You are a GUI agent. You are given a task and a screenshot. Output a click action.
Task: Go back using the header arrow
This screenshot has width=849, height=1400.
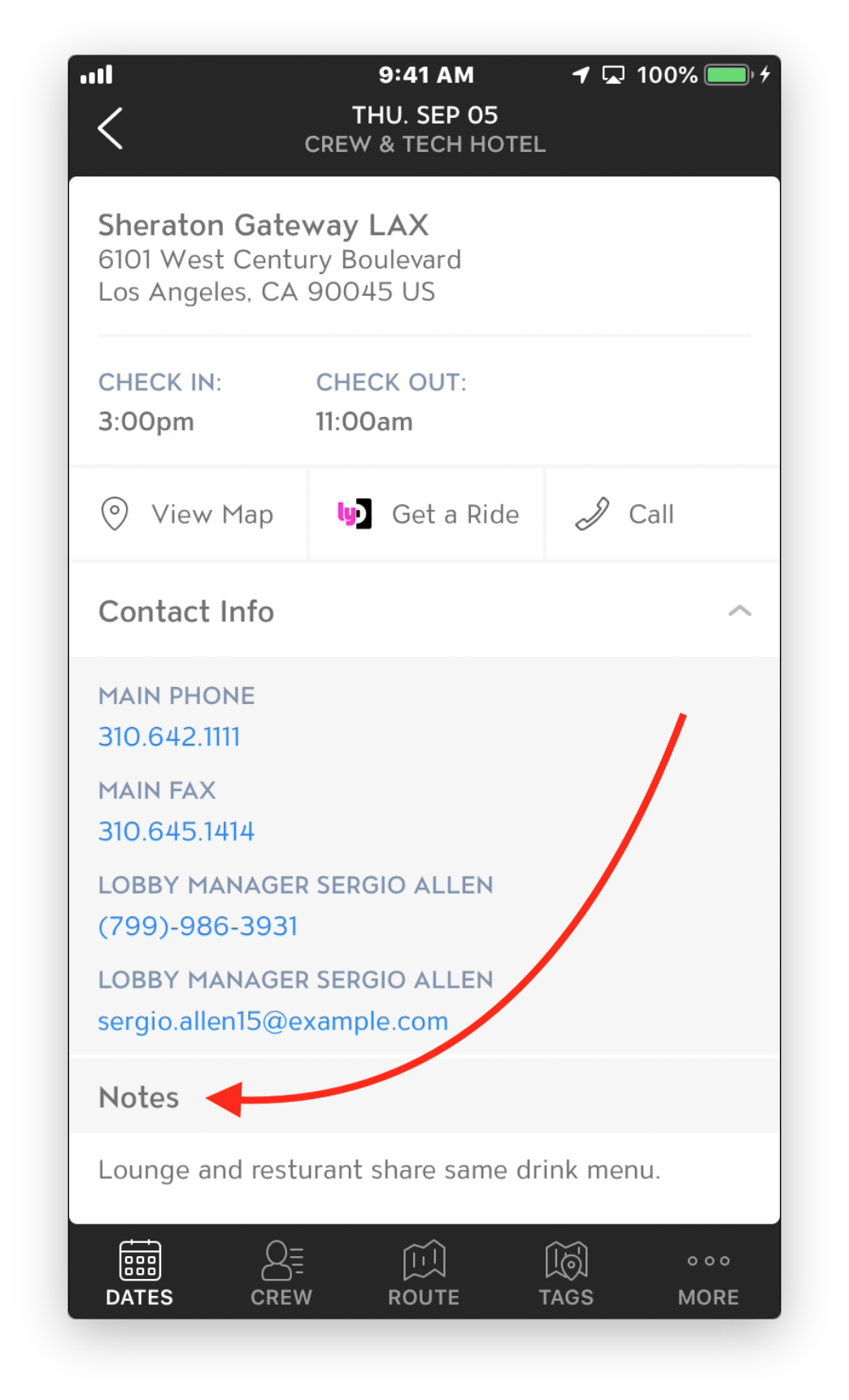(x=111, y=128)
